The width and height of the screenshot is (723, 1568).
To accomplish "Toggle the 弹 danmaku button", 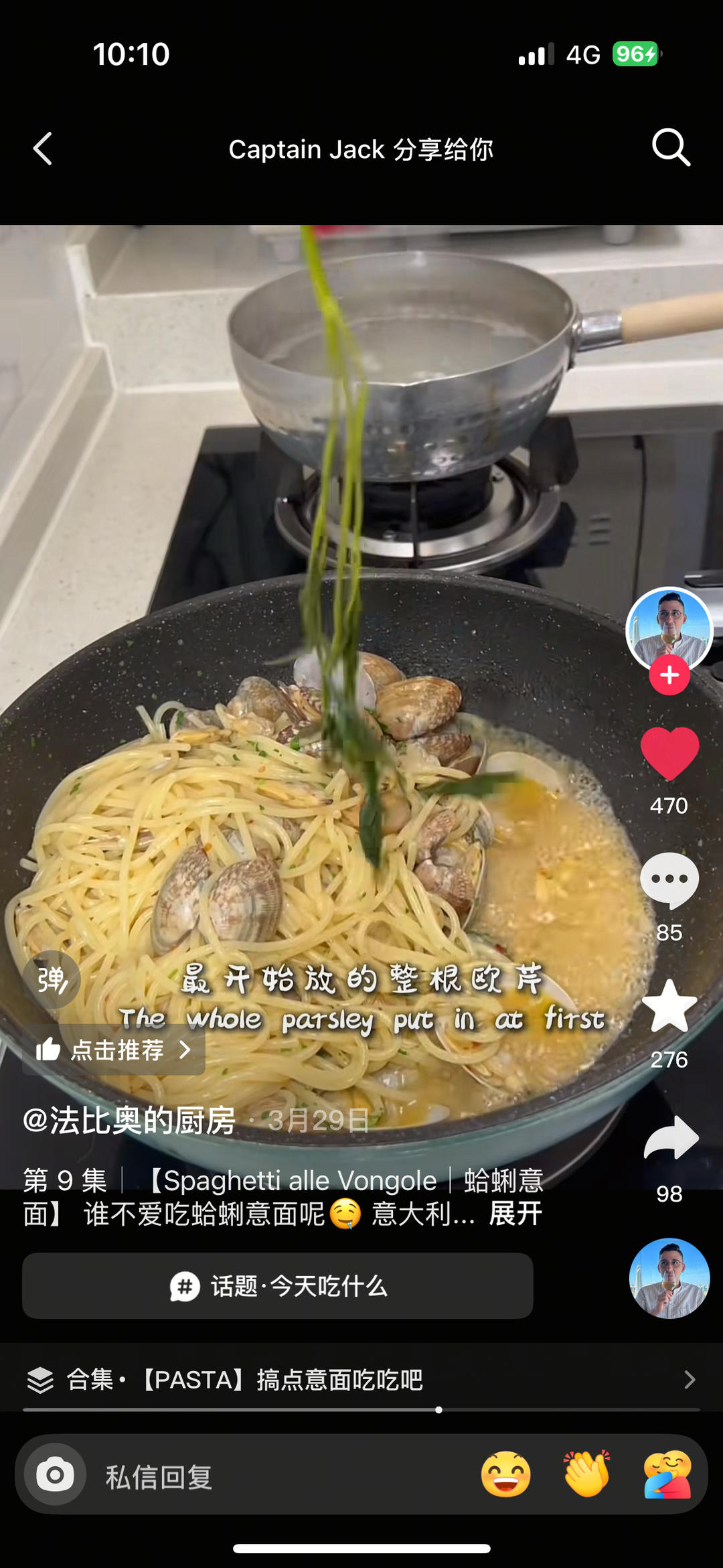I will 52,980.
